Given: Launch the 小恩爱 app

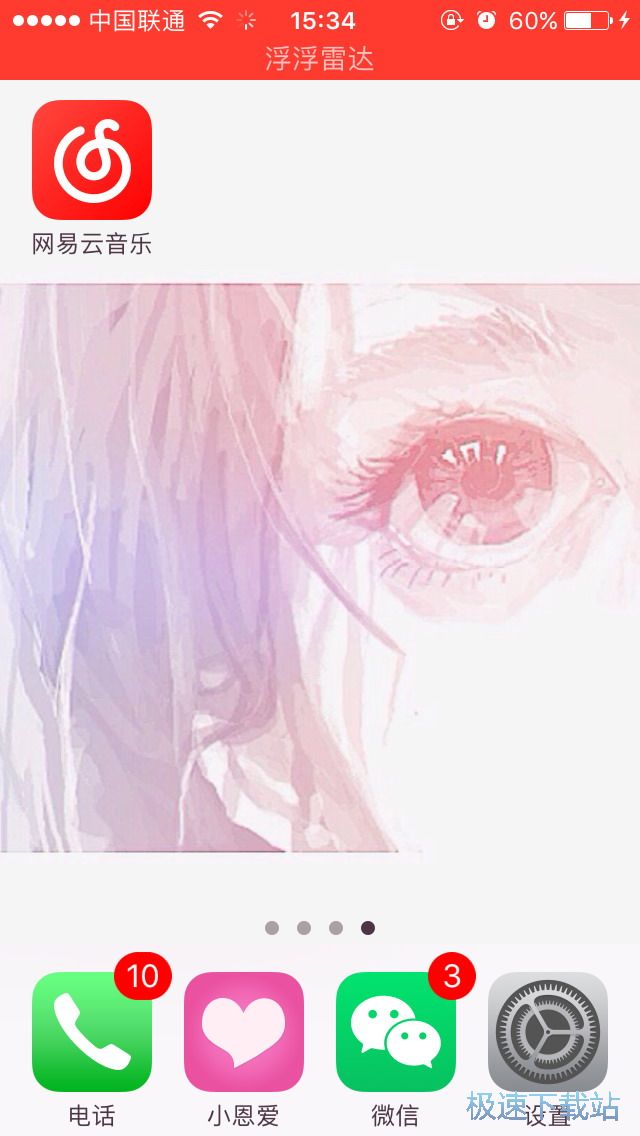Looking at the screenshot, I should point(244,1031).
